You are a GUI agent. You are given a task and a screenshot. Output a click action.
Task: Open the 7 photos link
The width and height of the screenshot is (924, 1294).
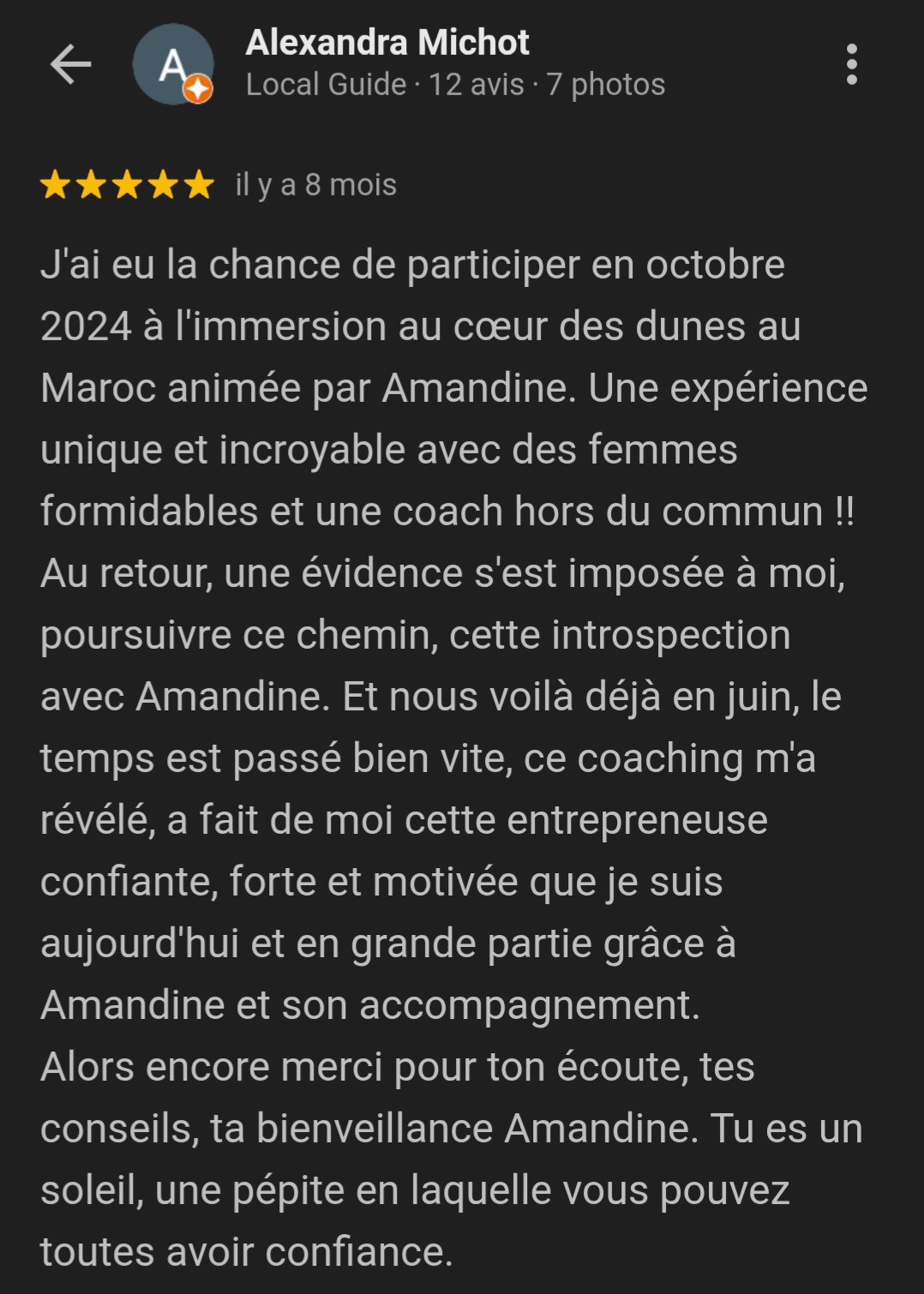point(605,86)
